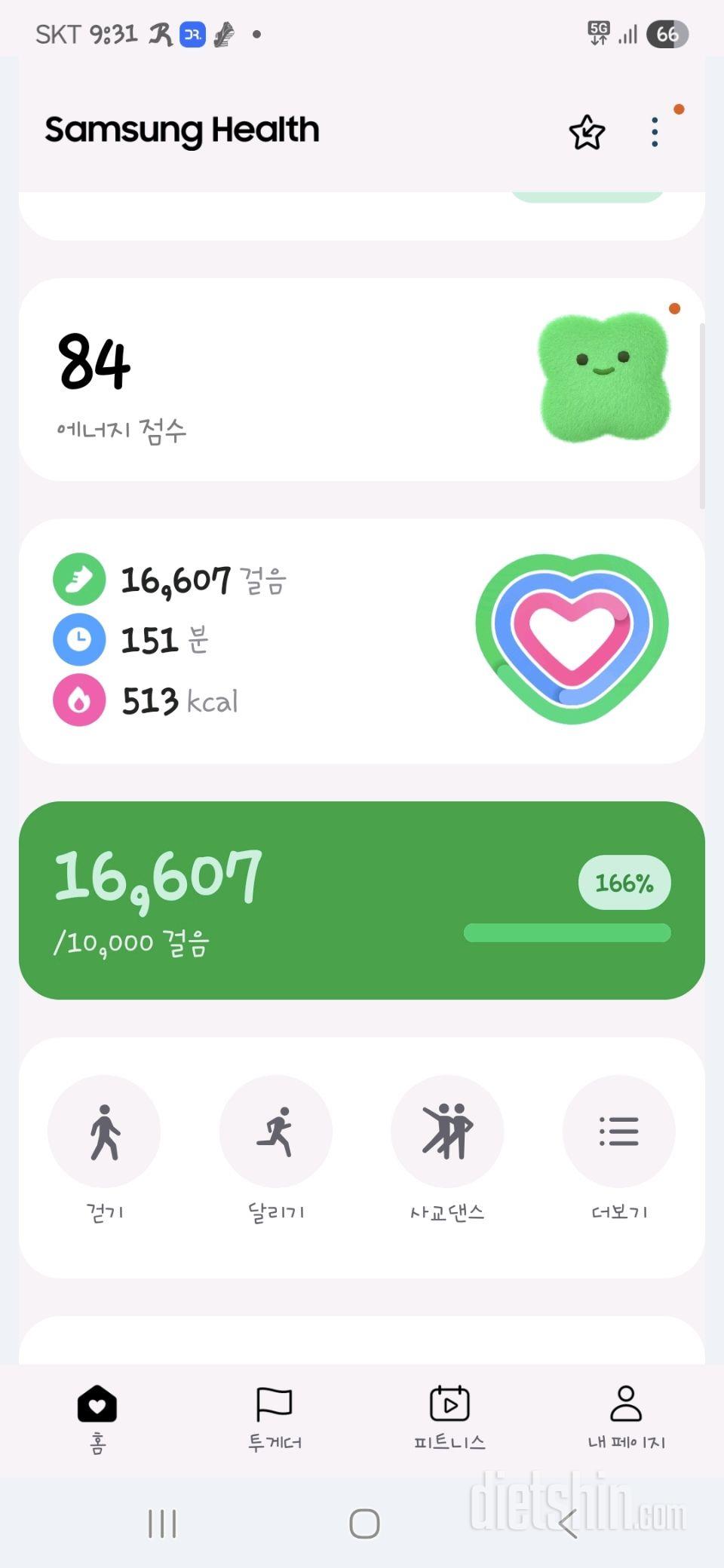This screenshot has height=1568, width=724.
Task: Start a 걷기 workout
Action: pyautogui.click(x=104, y=1132)
